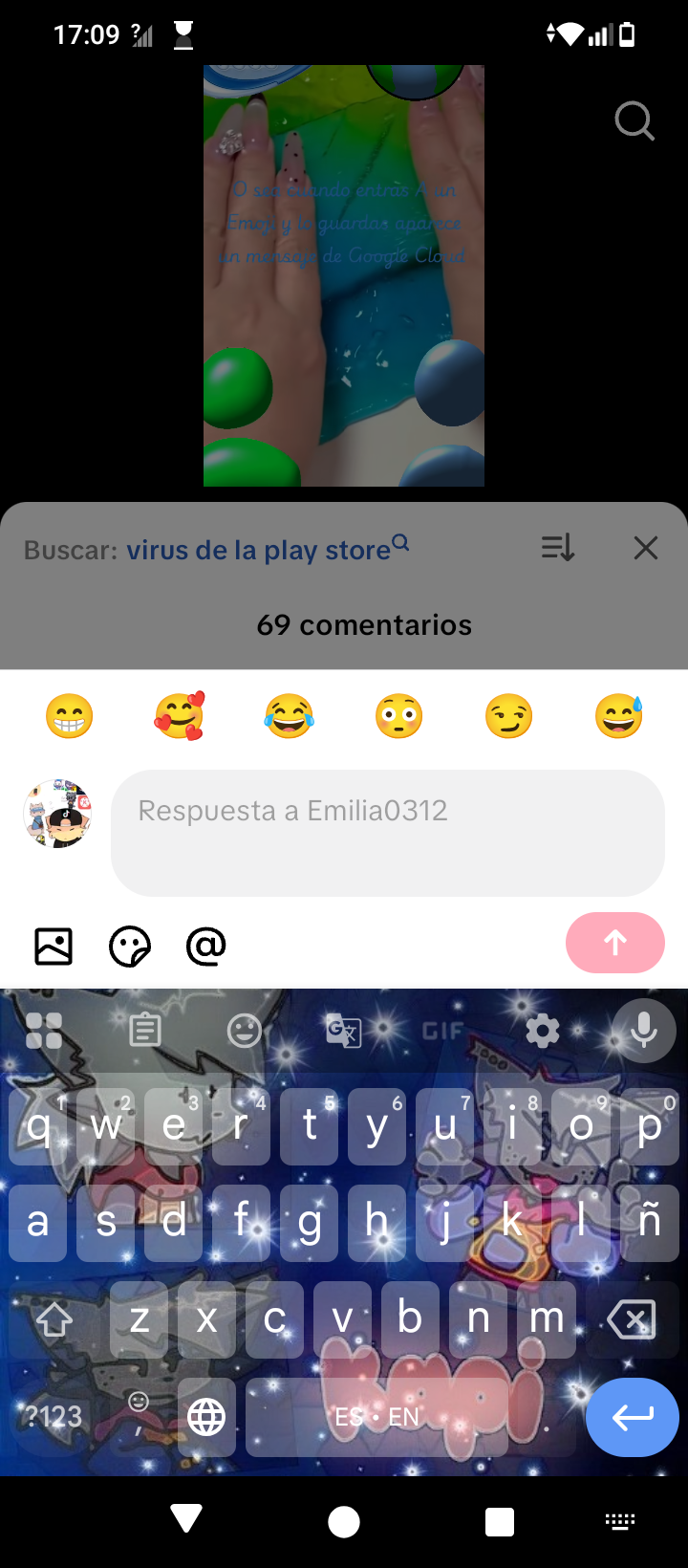
Task: Attach an image to the reply
Action: click(x=54, y=947)
